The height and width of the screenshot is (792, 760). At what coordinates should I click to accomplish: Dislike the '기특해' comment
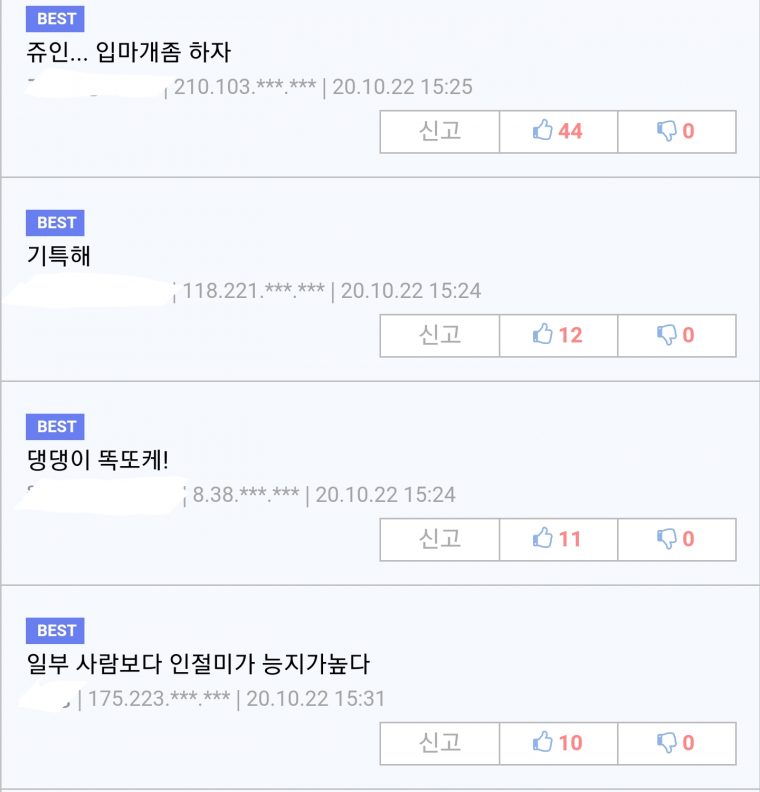point(676,335)
